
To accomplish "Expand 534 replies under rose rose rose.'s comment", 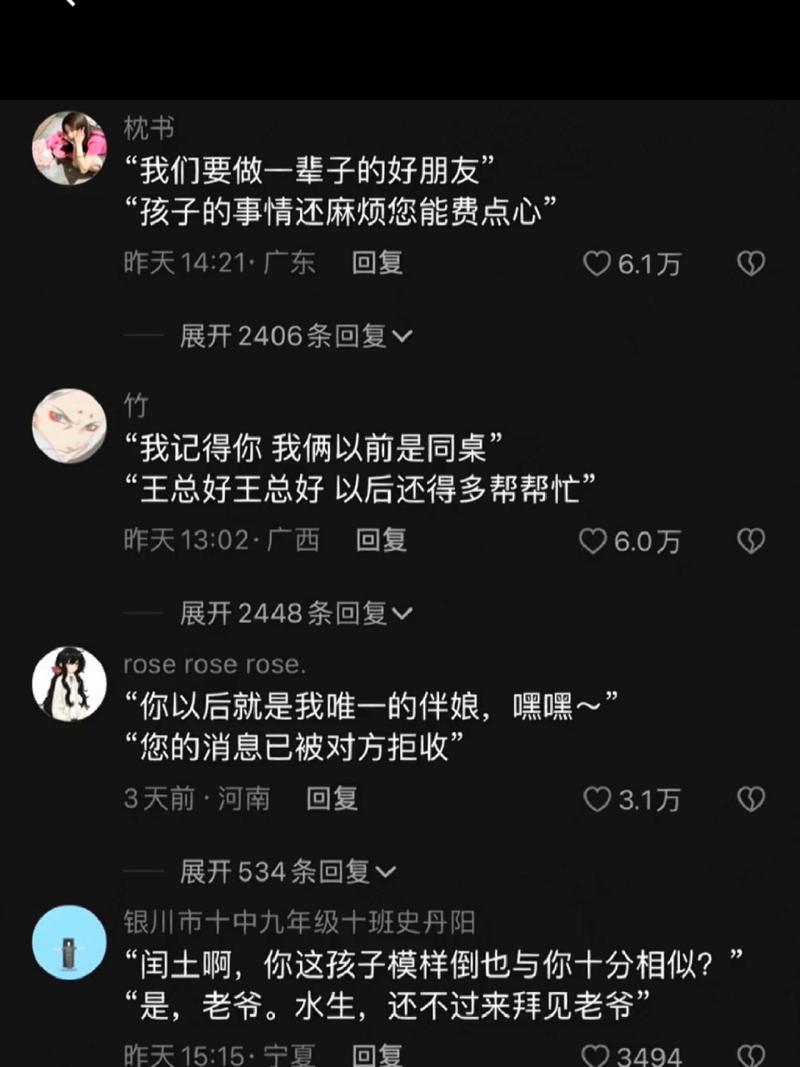I will 288,872.
